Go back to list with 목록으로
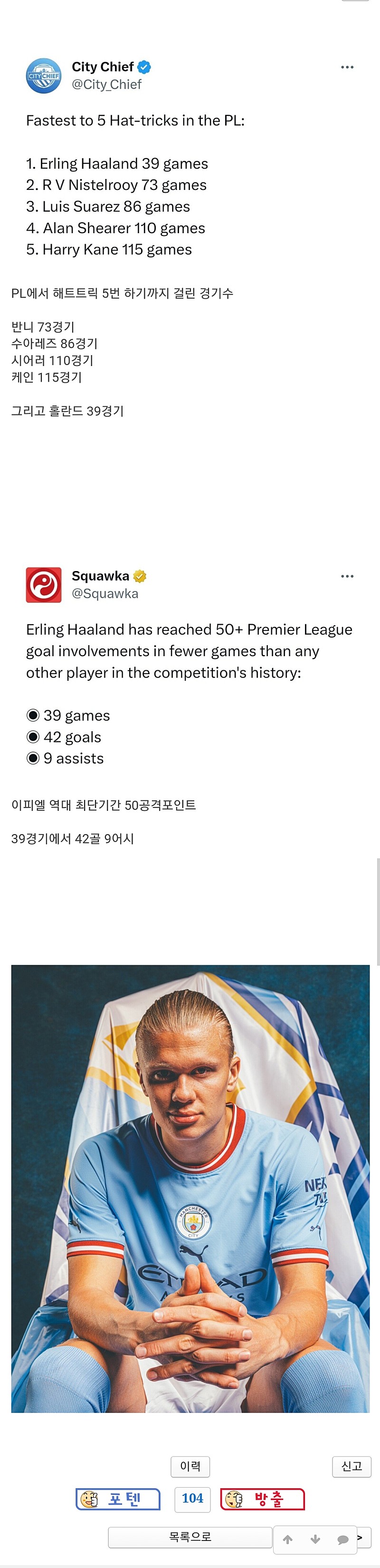 coord(190,1537)
